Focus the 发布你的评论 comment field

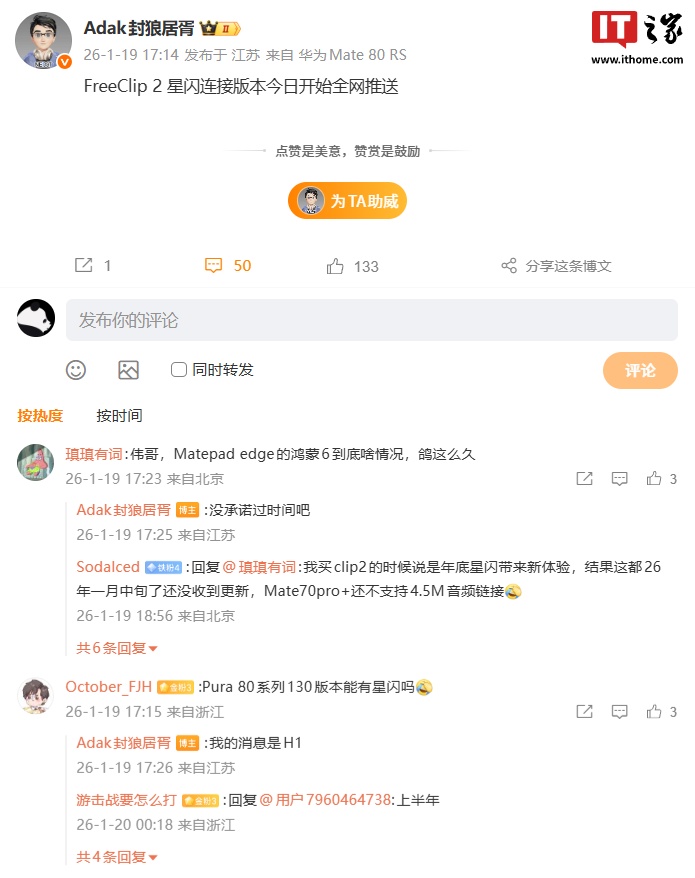tap(371, 320)
